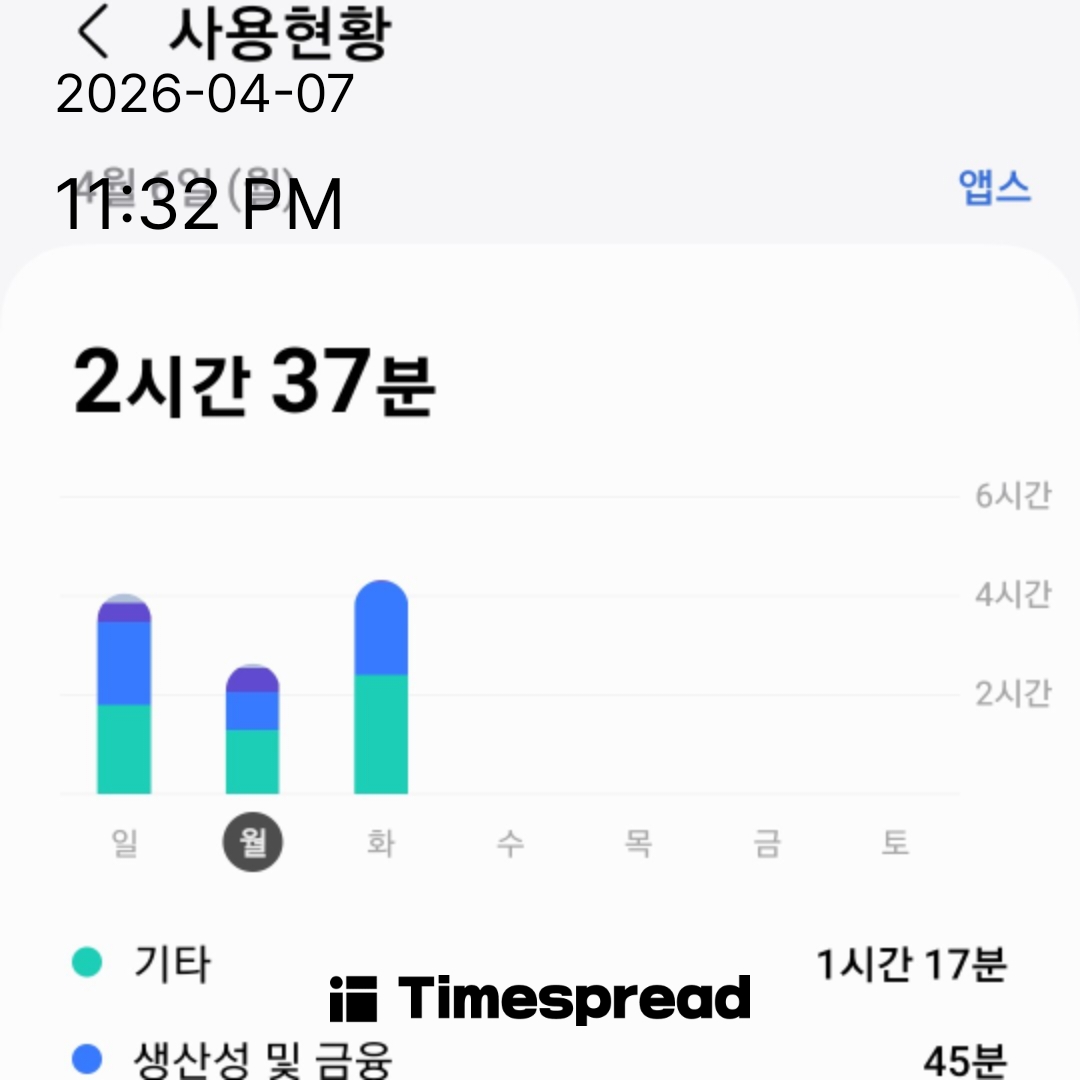1080x1080 pixels.
Task: Select the highlighted 월 day
Action: pos(252,843)
